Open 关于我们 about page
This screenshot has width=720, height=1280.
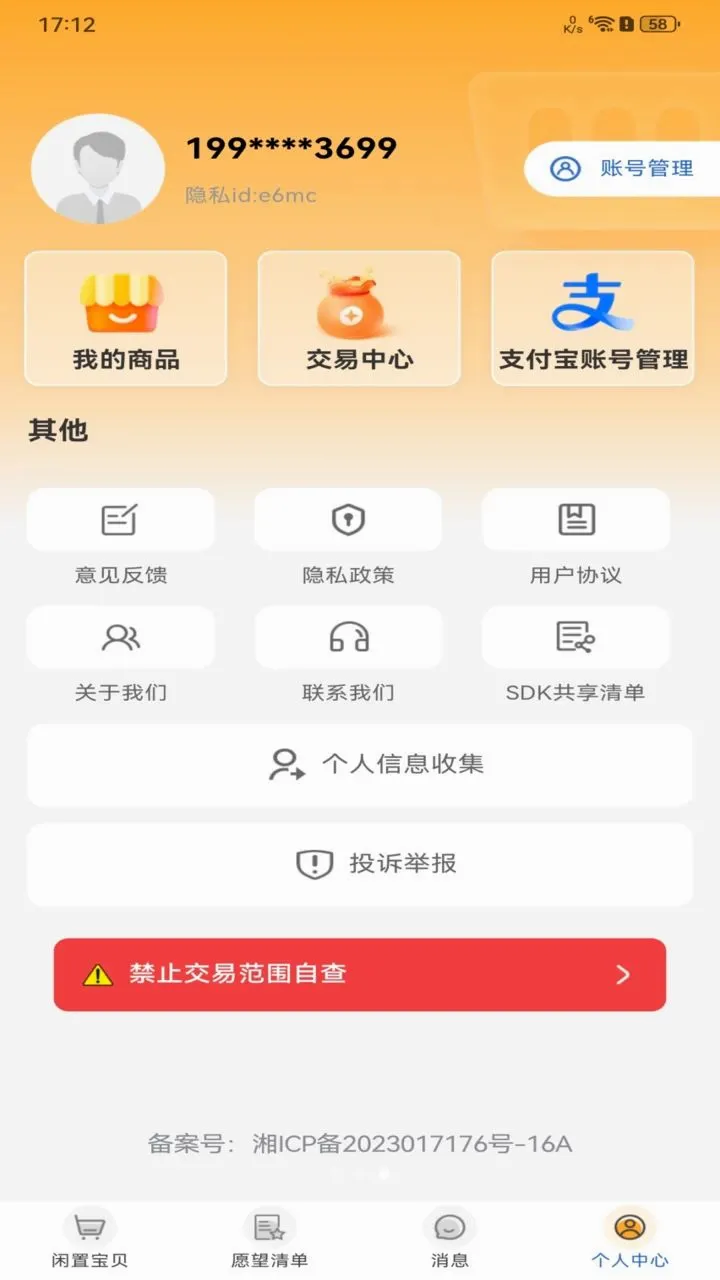point(121,655)
